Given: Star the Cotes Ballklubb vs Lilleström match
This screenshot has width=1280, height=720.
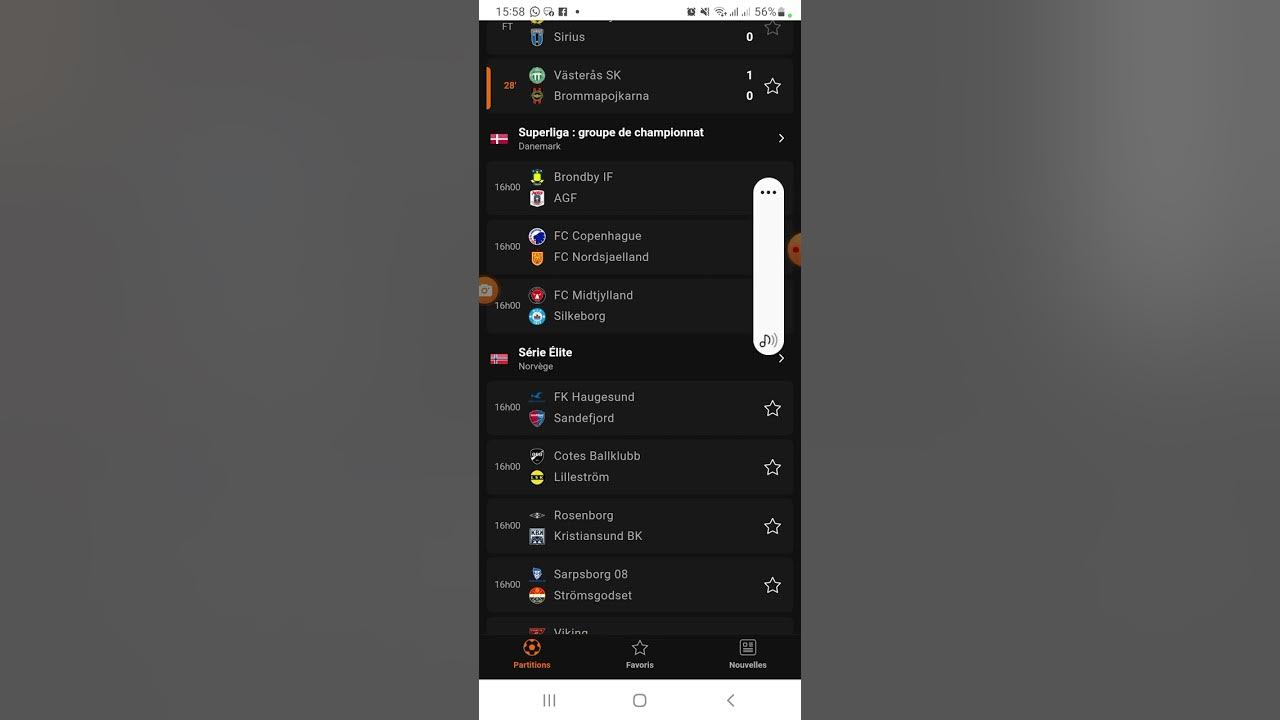Looking at the screenshot, I should (x=772, y=467).
